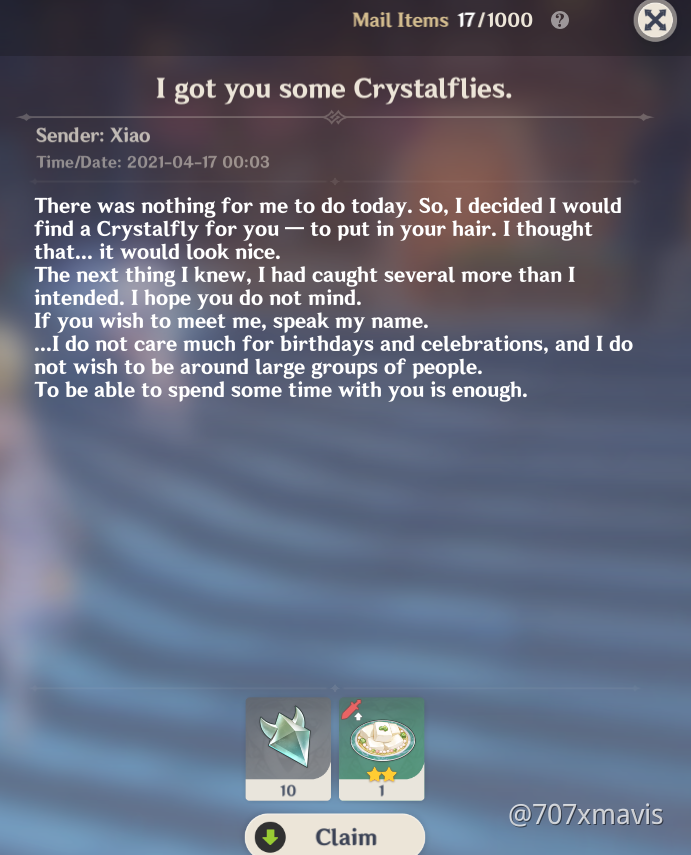The image size is (691, 855).
Task: View the two-star food dish details
Action: coord(381,742)
